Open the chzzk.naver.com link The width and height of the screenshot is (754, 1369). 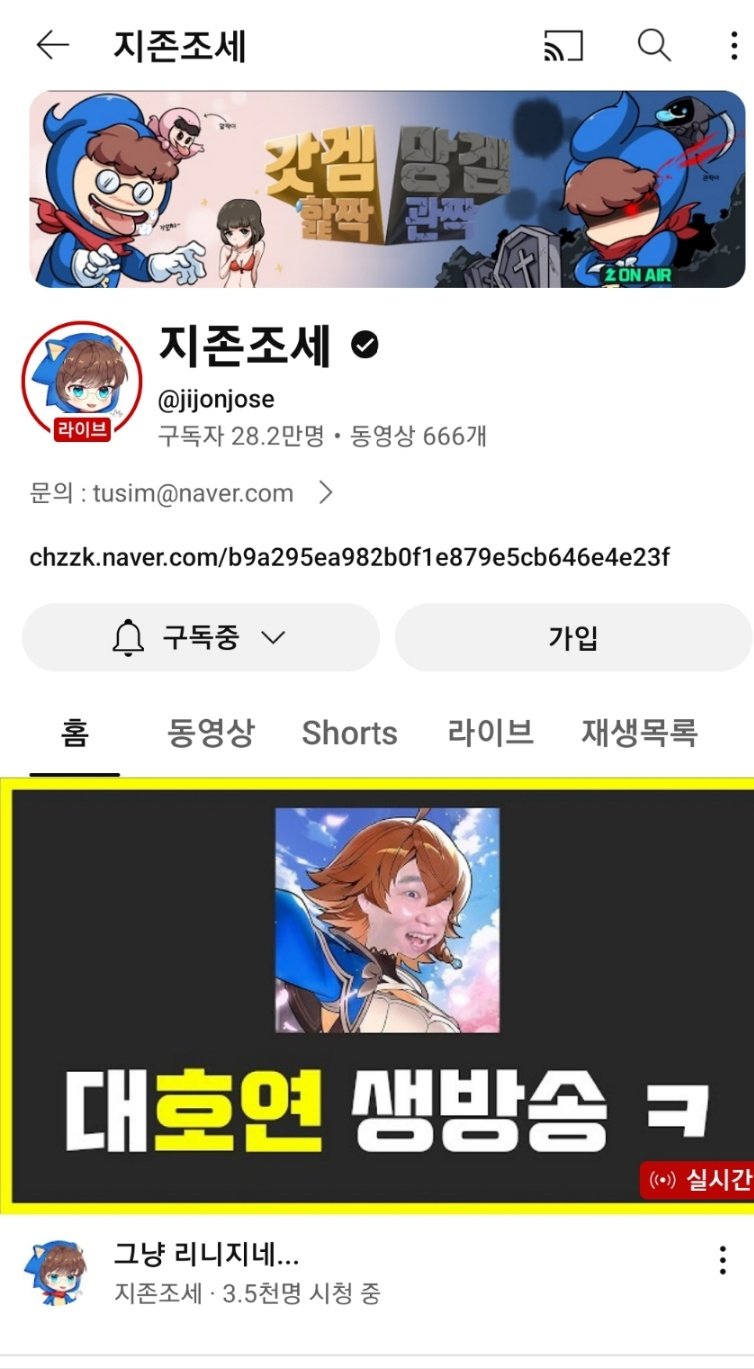tap(349, 557)
